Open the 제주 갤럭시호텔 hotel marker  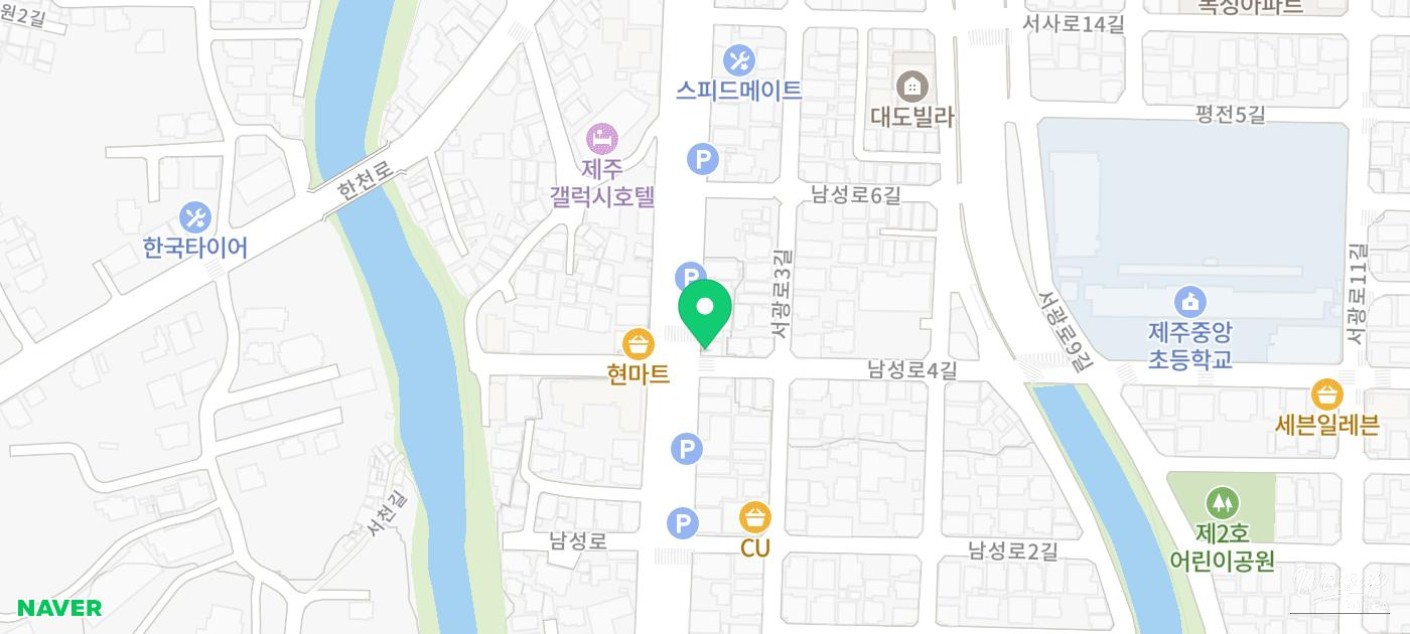[602, 139]
